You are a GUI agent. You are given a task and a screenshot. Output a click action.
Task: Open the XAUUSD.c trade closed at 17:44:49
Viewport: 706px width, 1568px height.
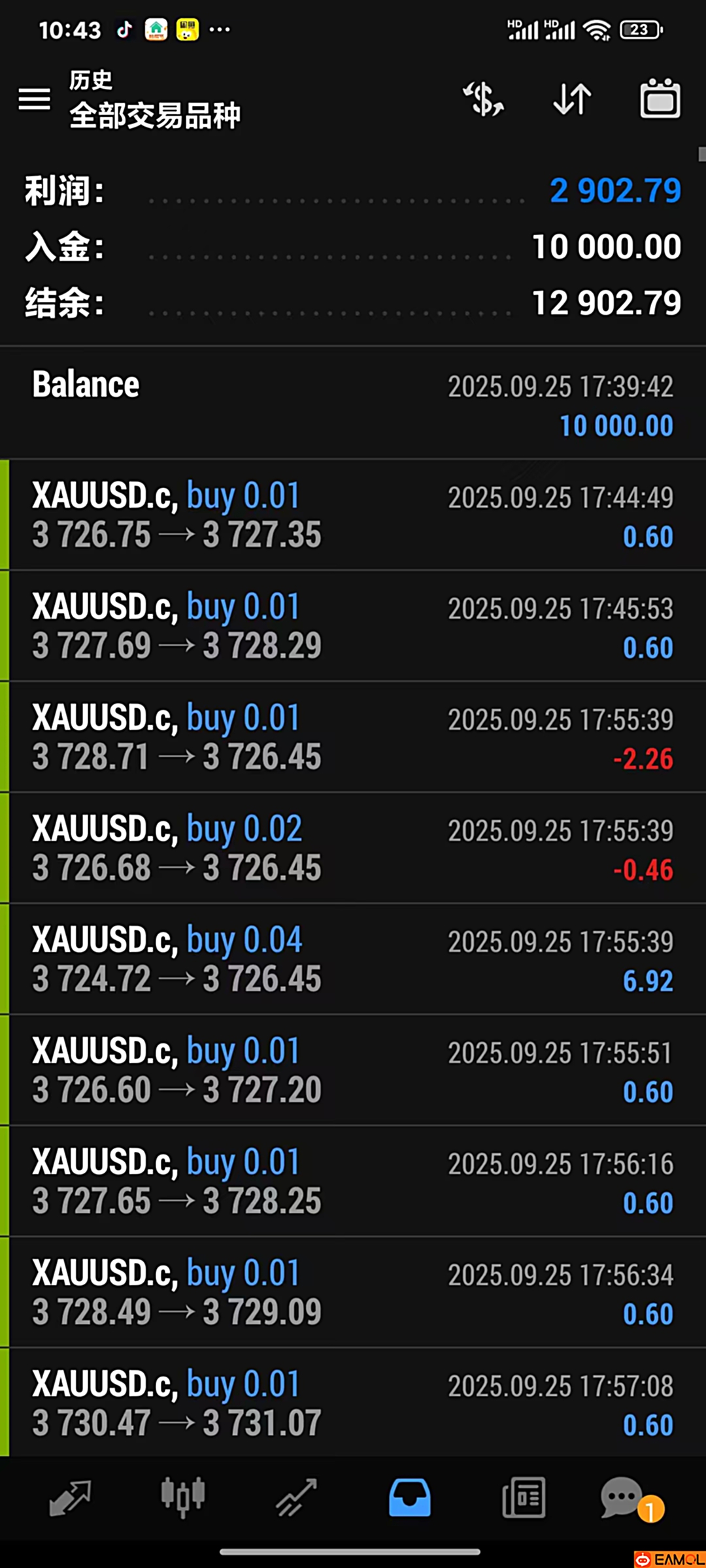pos(353,515)
